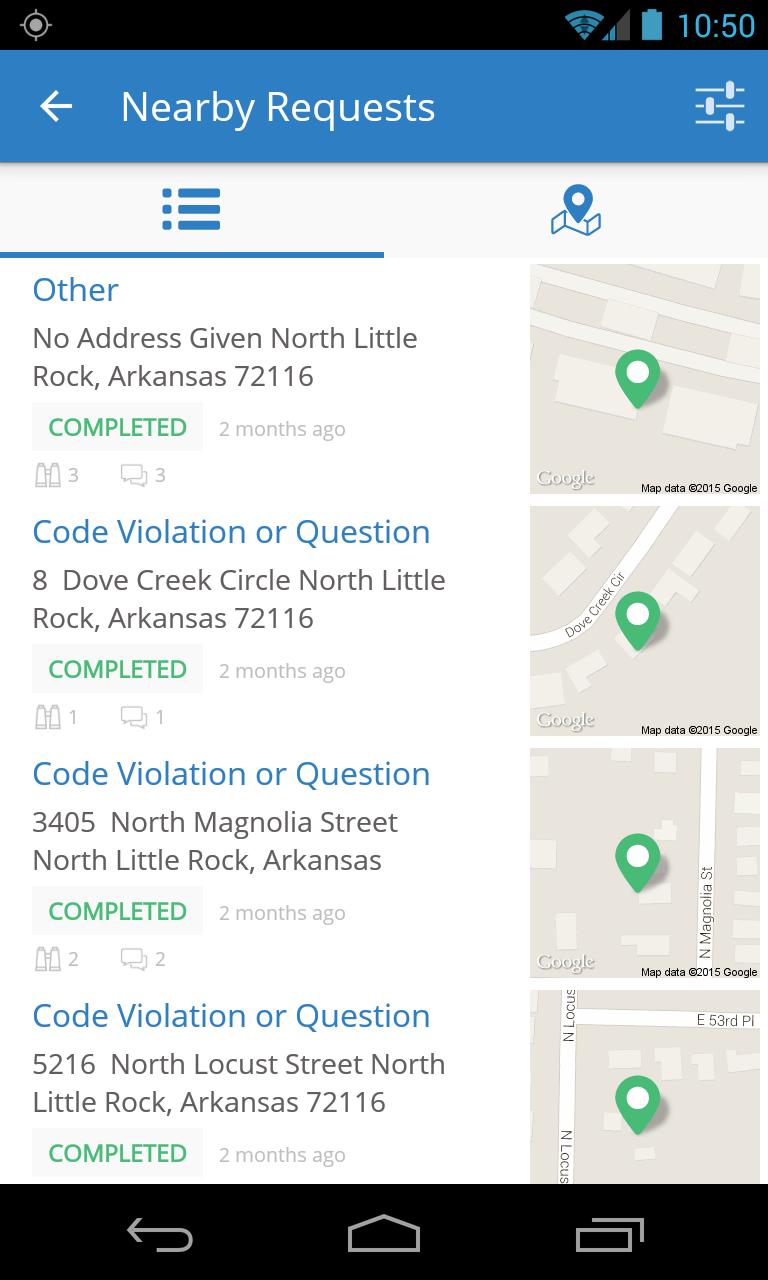The height and width of the screenshot is (1280, 768).
Task: View map thumbnail for Dove Creek Circle
Action: [x=644, y=621]
